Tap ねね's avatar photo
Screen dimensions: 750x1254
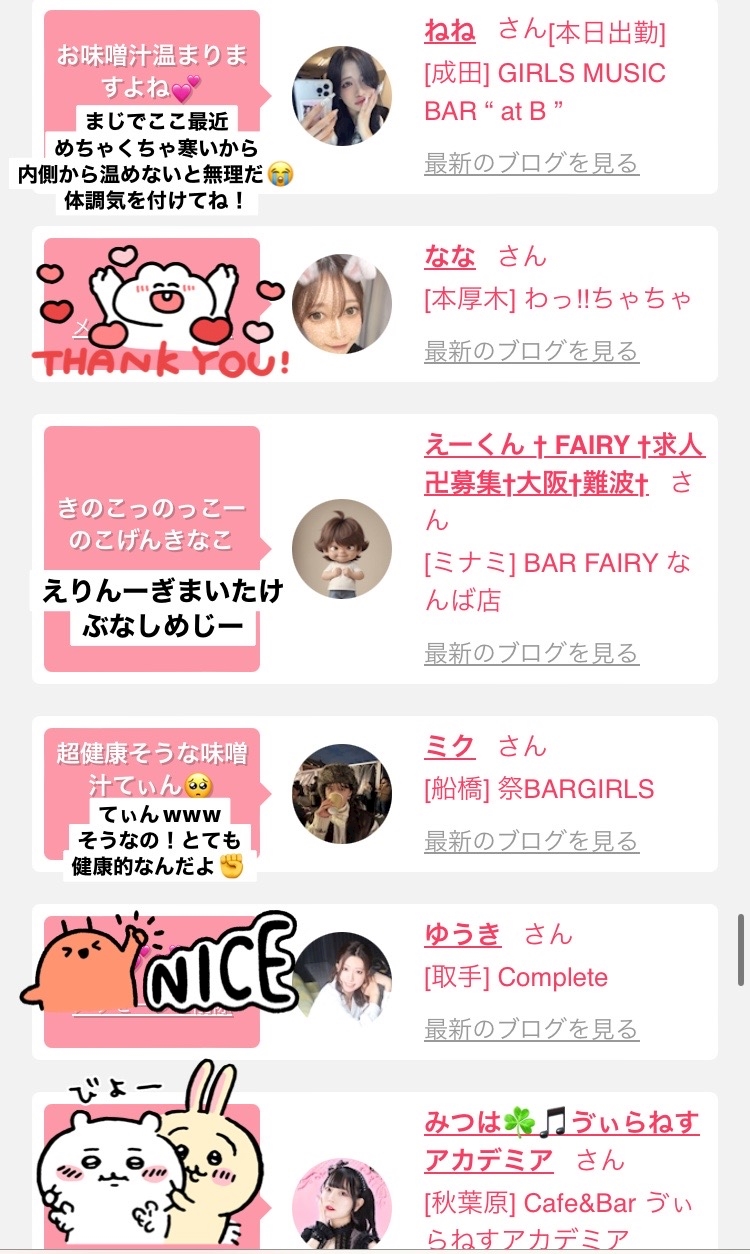[x=342, y=96]
